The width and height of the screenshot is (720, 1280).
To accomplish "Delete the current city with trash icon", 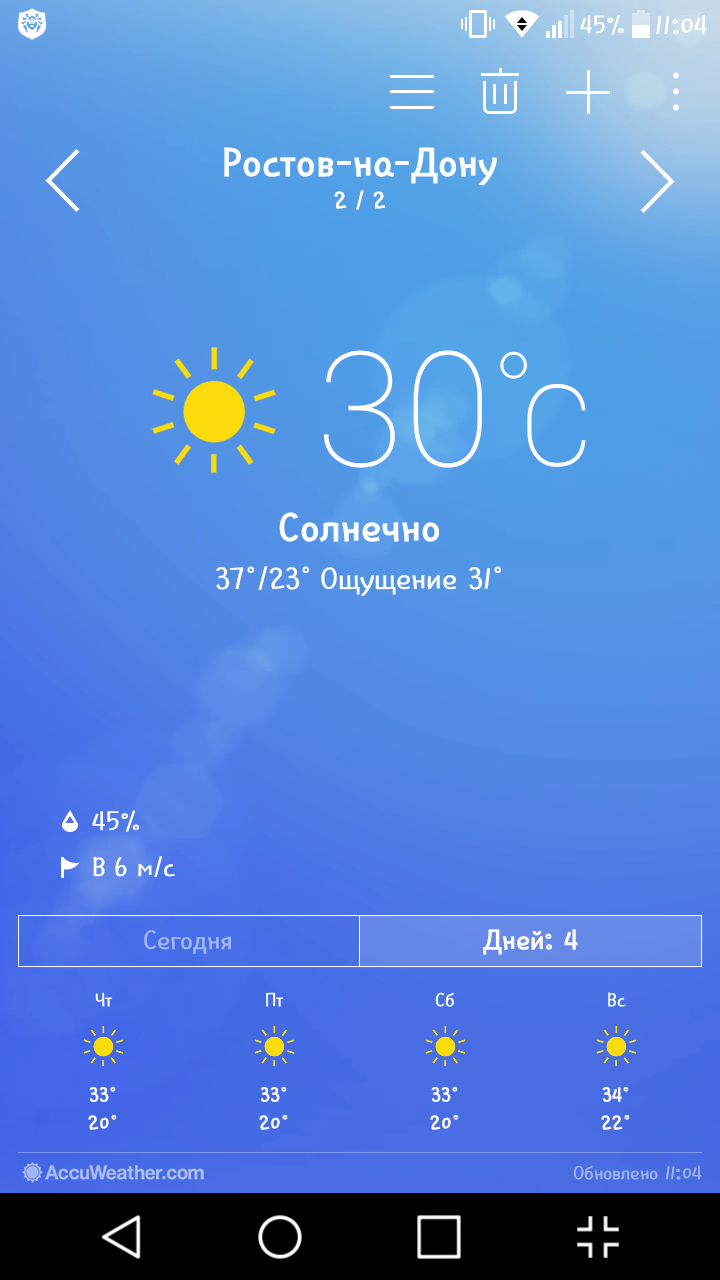I will click(x=500, y=92).
